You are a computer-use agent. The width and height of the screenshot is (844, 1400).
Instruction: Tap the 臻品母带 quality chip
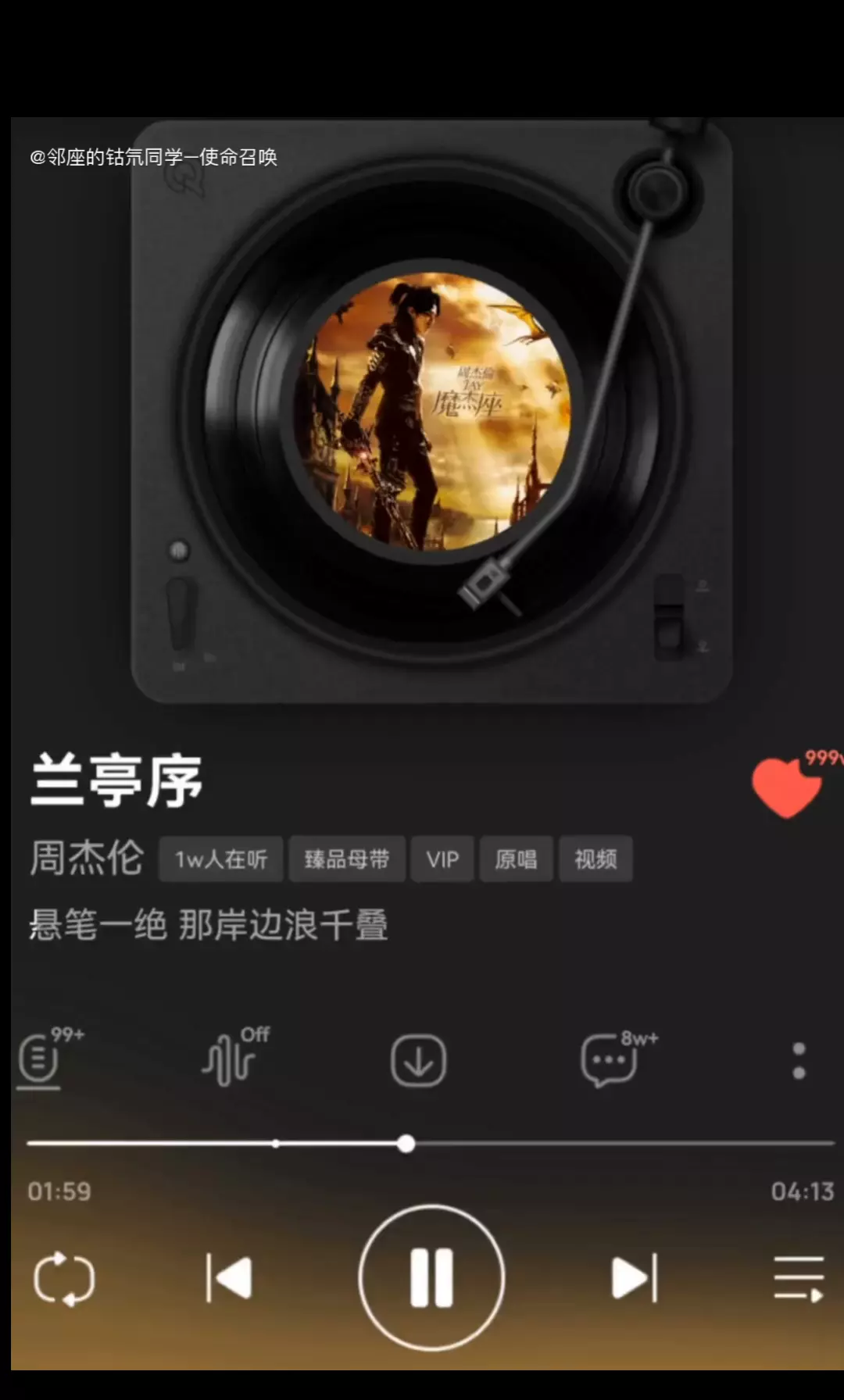(347, 859)
